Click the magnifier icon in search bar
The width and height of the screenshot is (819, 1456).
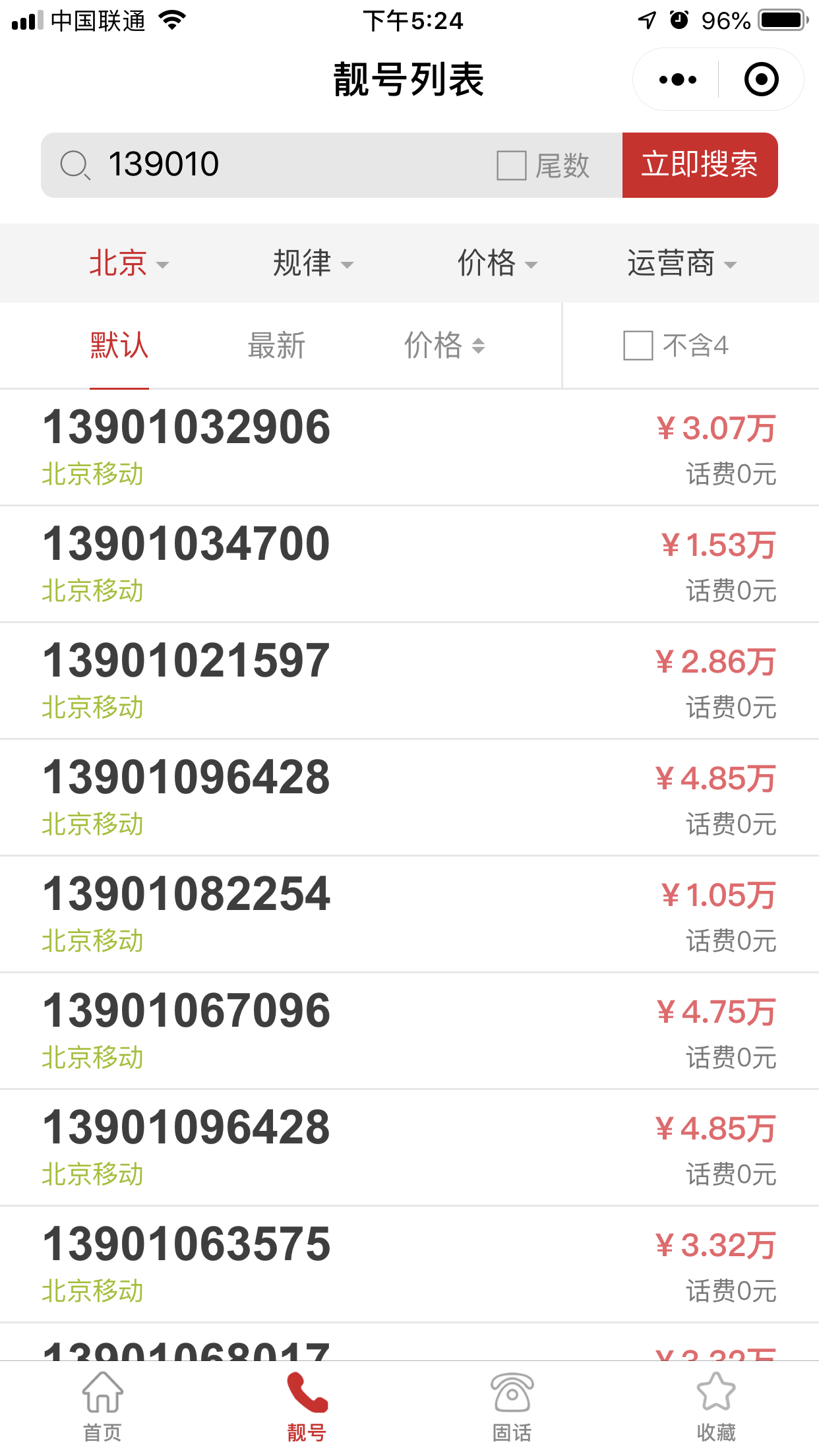pos(77,165)
